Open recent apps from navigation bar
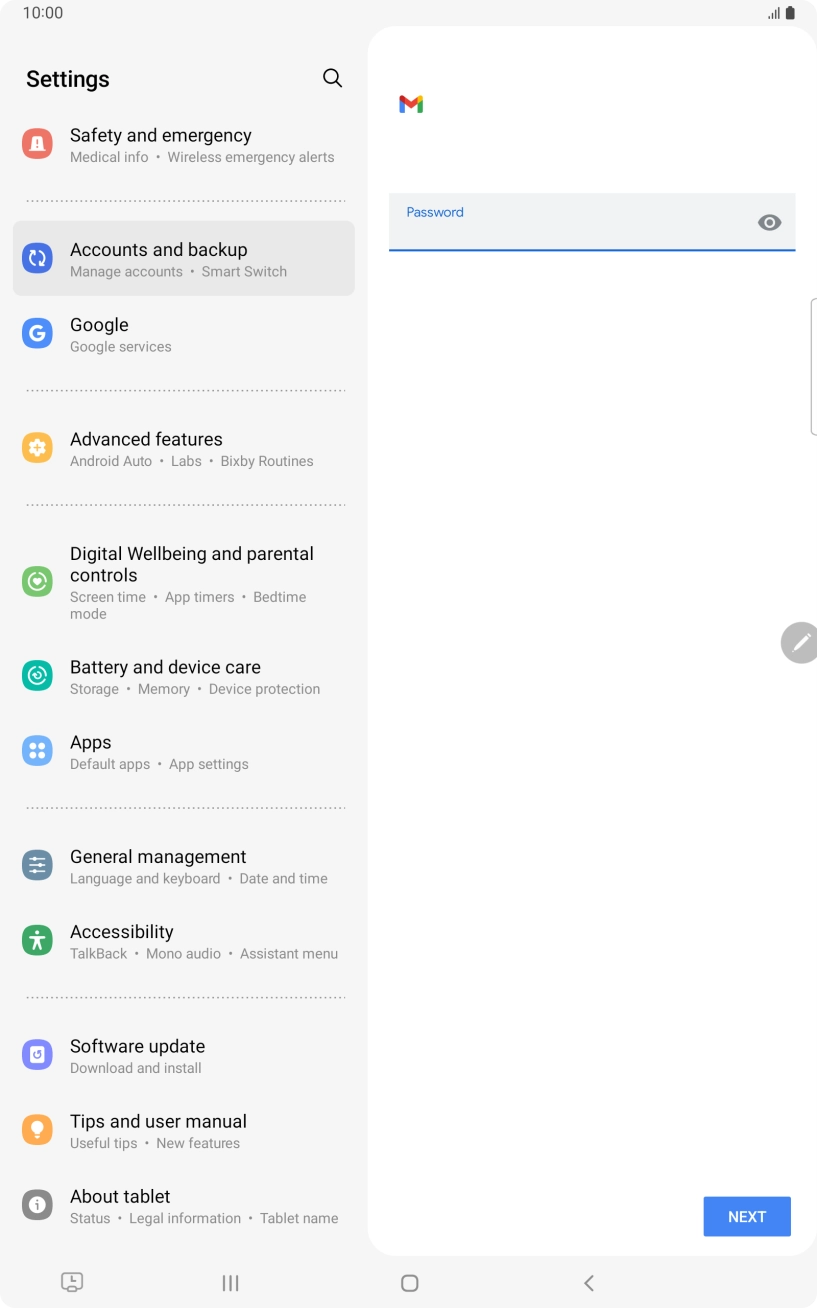 [231, 1282]
